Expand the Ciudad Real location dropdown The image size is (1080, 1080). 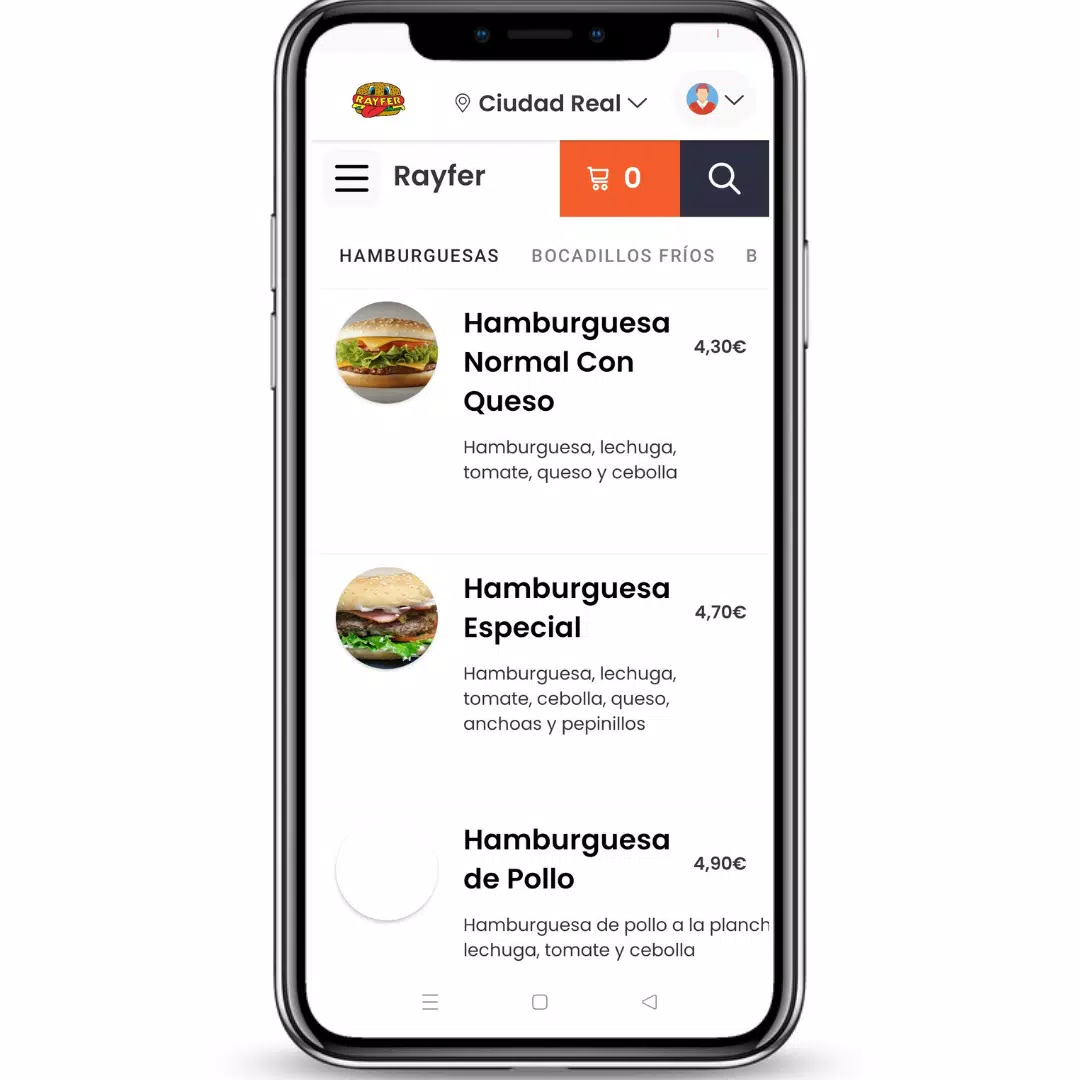coord(551,103)
